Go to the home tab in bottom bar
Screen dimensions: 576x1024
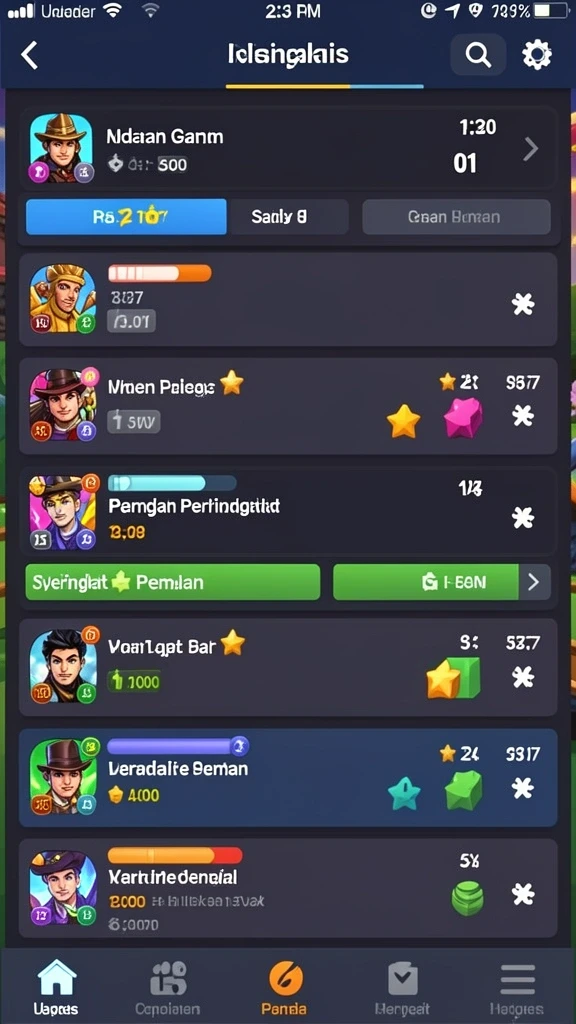point(57,987)
